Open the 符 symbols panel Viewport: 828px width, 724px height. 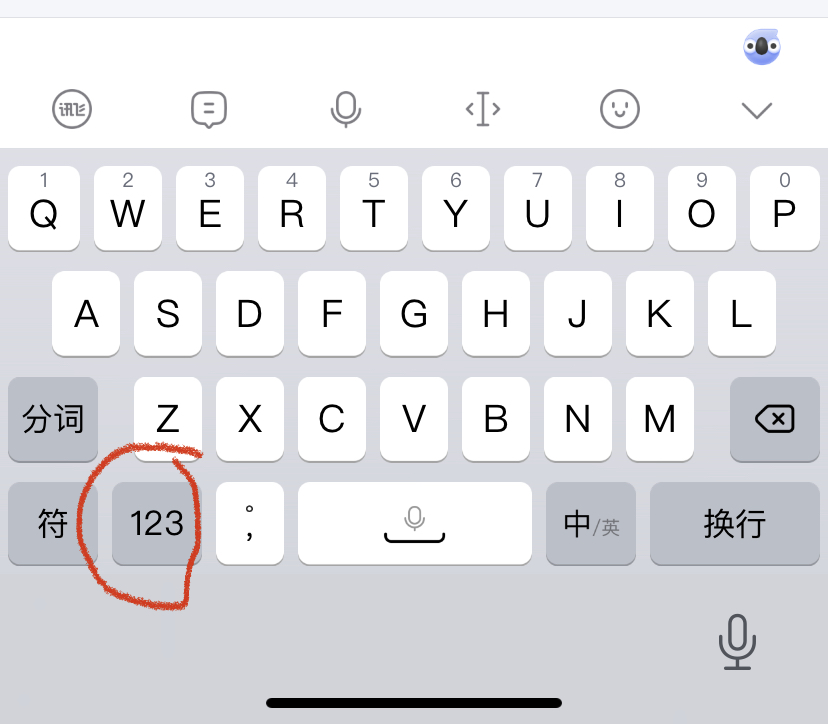click(53, 523)
